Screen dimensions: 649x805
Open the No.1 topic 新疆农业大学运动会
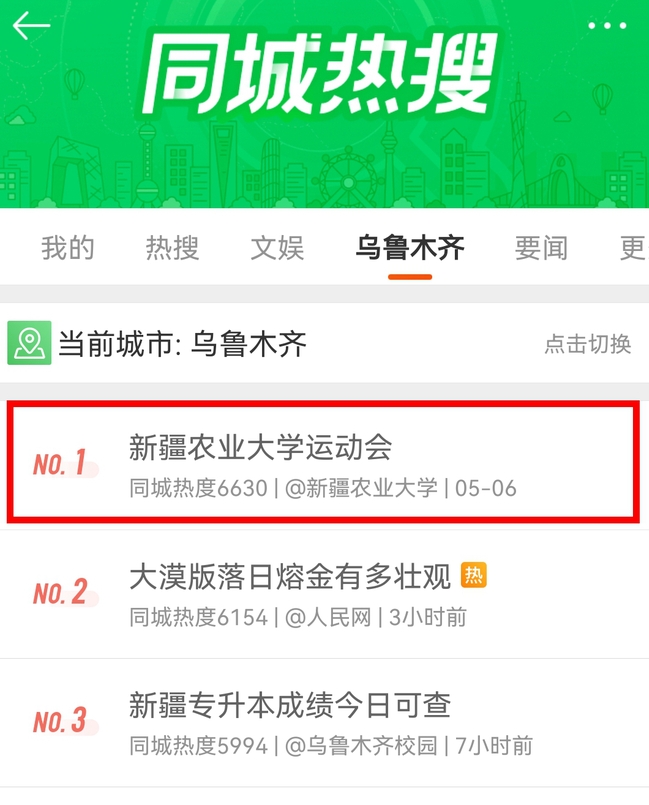(x=322, y=463)
